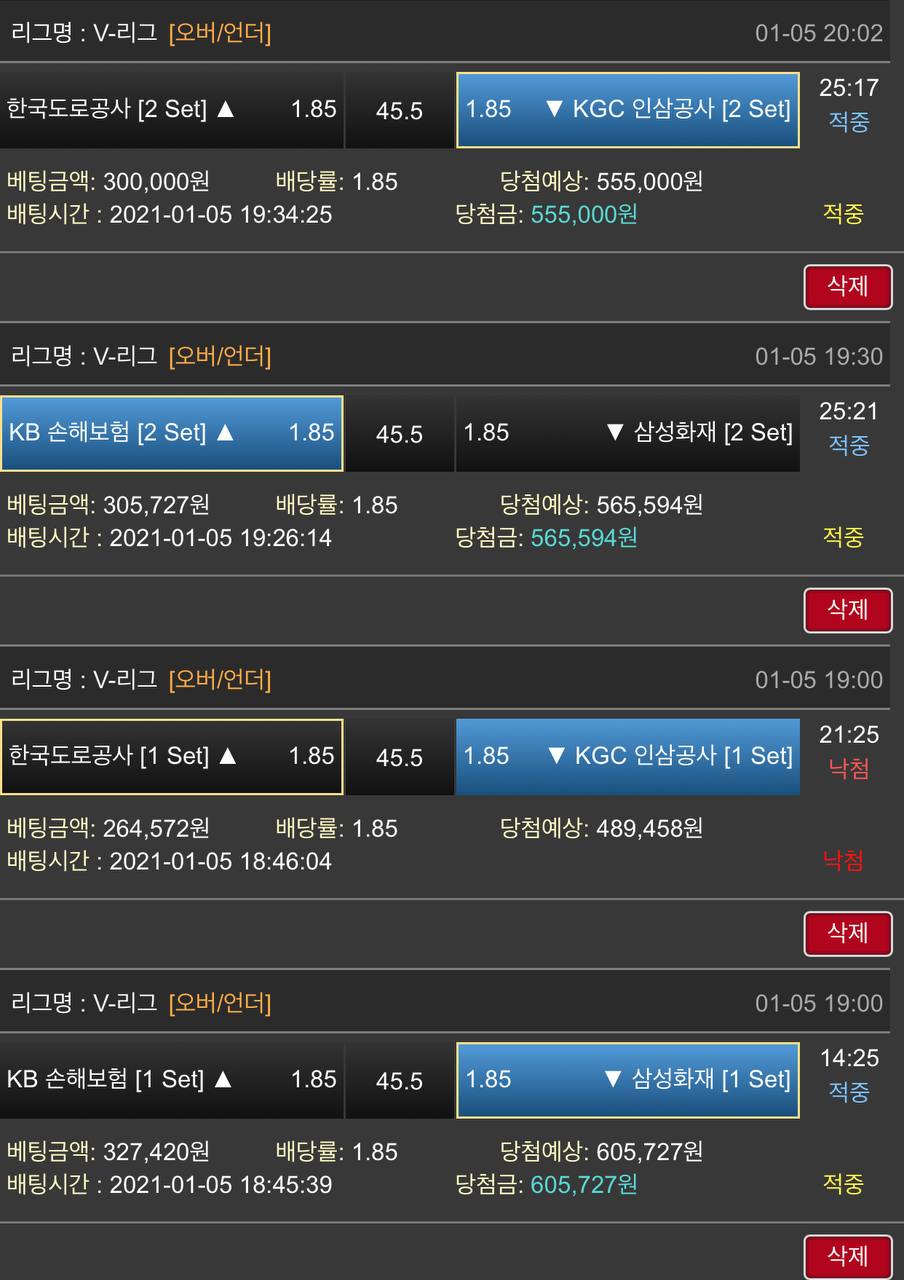Delete the lost 264,572원 bet record
904x1280 pixels.
coord(847,933)
